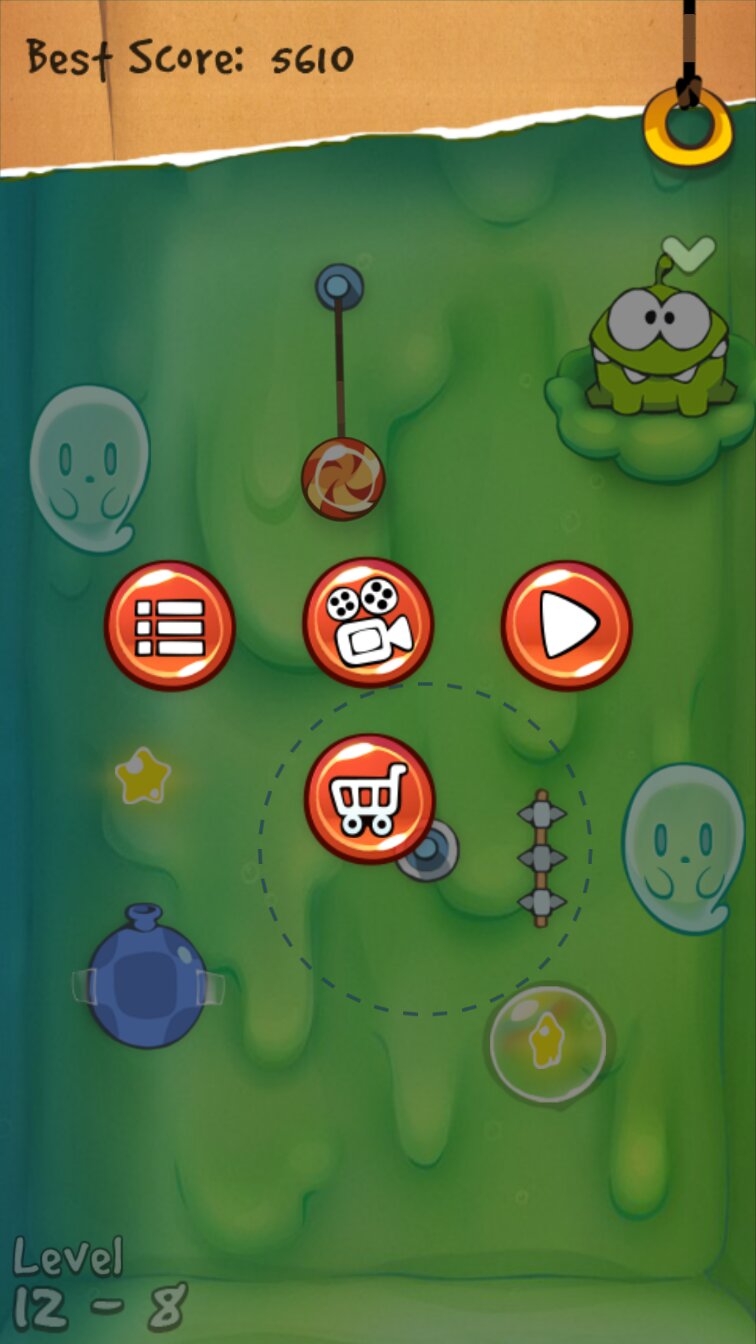Resume the game with play button
Image resolution: width=756 pixels, height=1344 pixels.
point(566,626)
